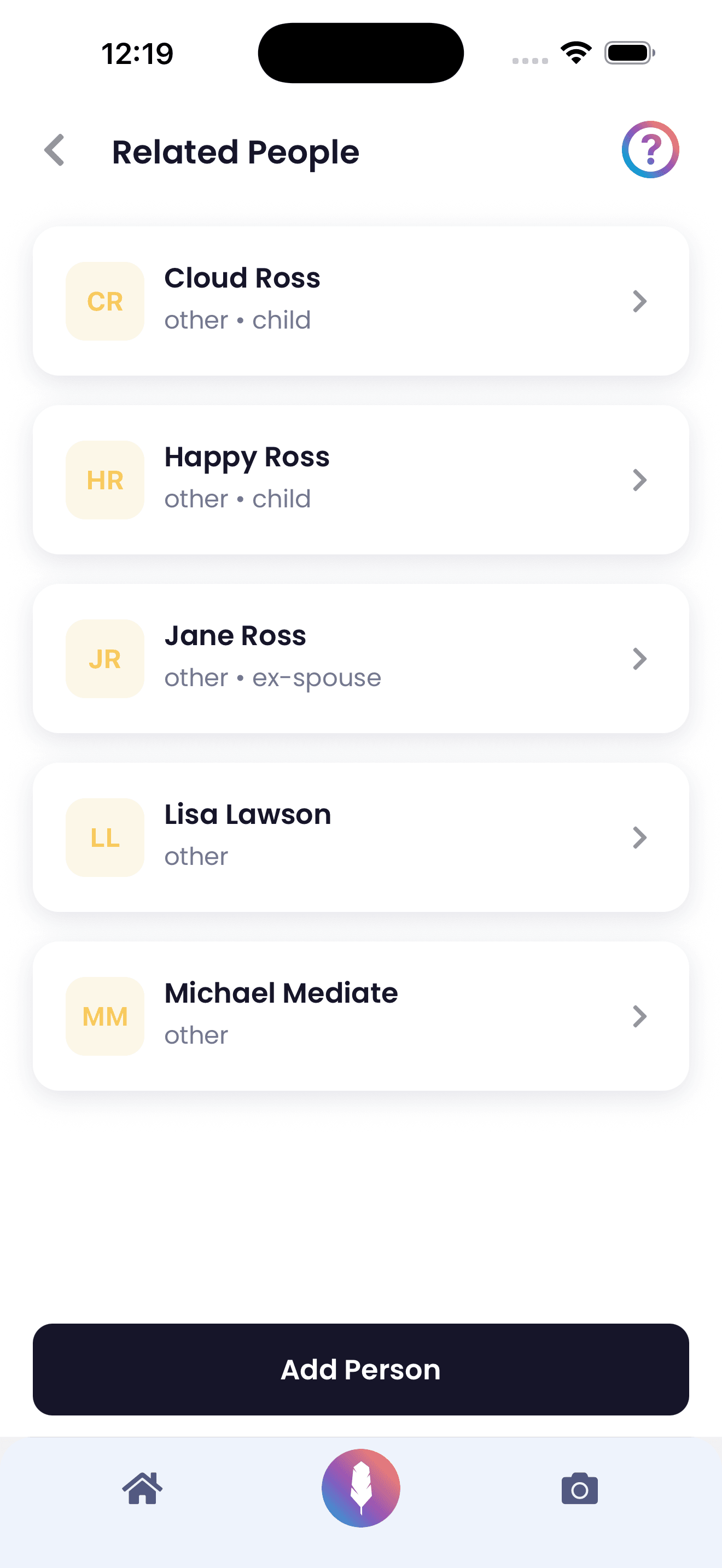Select the LL avatar for Lisa Lawson
The height and width of the screenshot is (1568, 722).
point(104,837)
